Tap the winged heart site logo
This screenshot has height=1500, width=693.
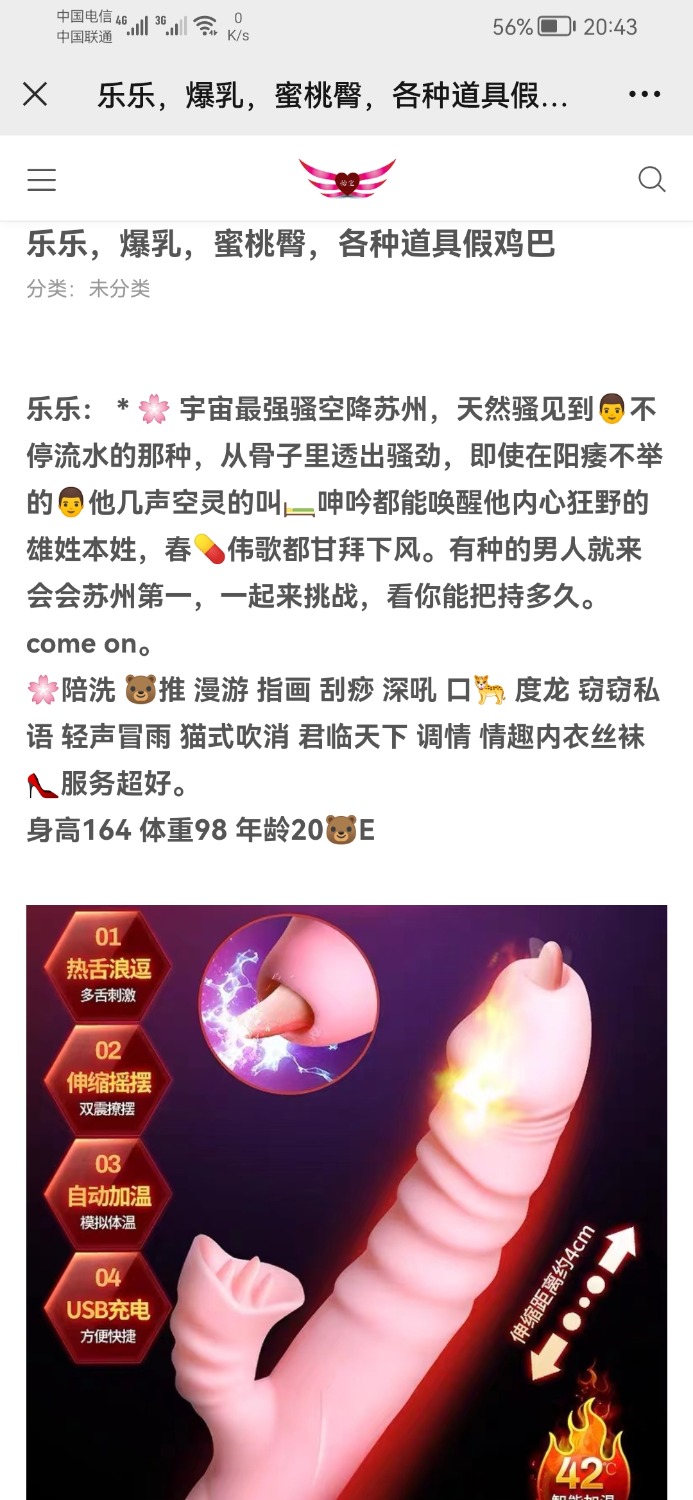(x=347, y=179)
